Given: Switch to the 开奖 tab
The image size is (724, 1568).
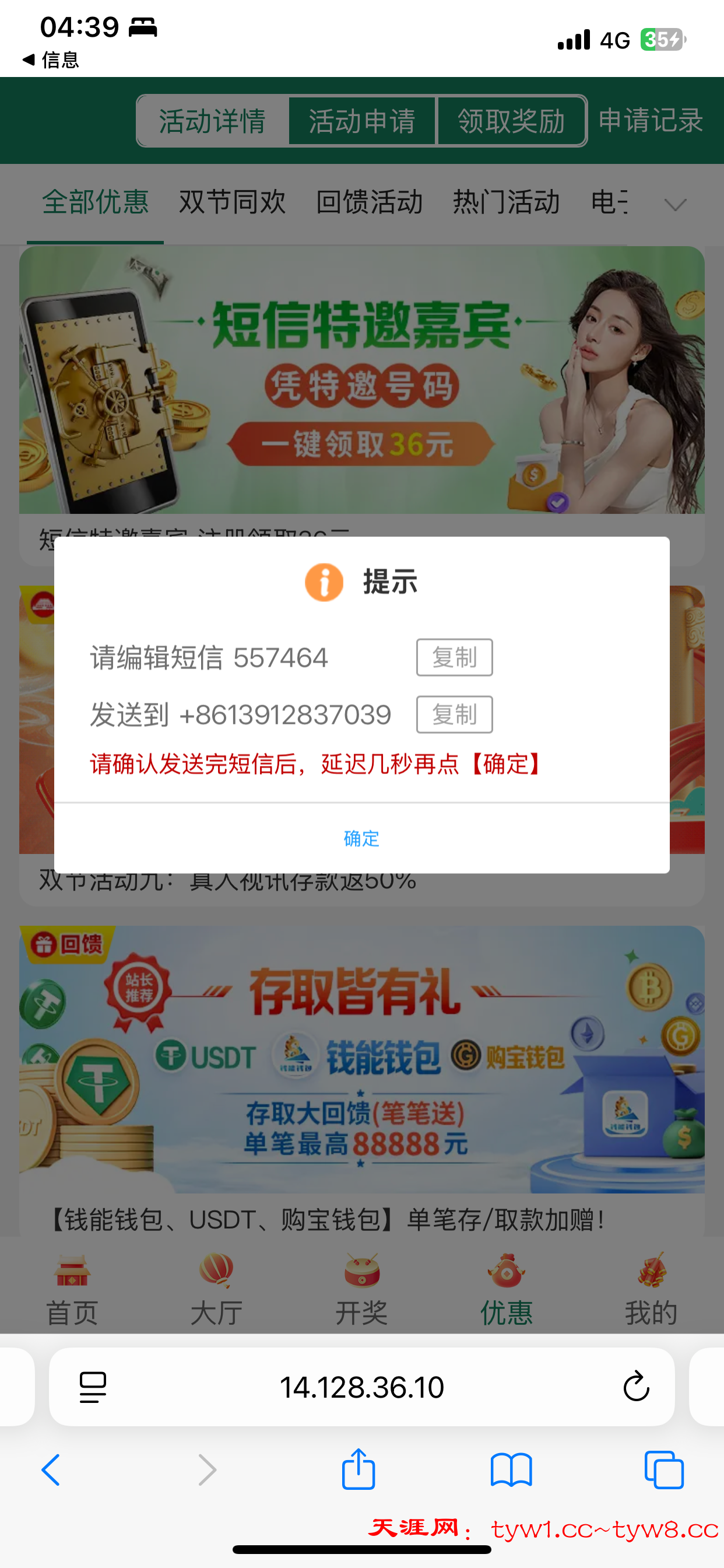Looking at the screenshot, I should click(x=361, y=1289).
